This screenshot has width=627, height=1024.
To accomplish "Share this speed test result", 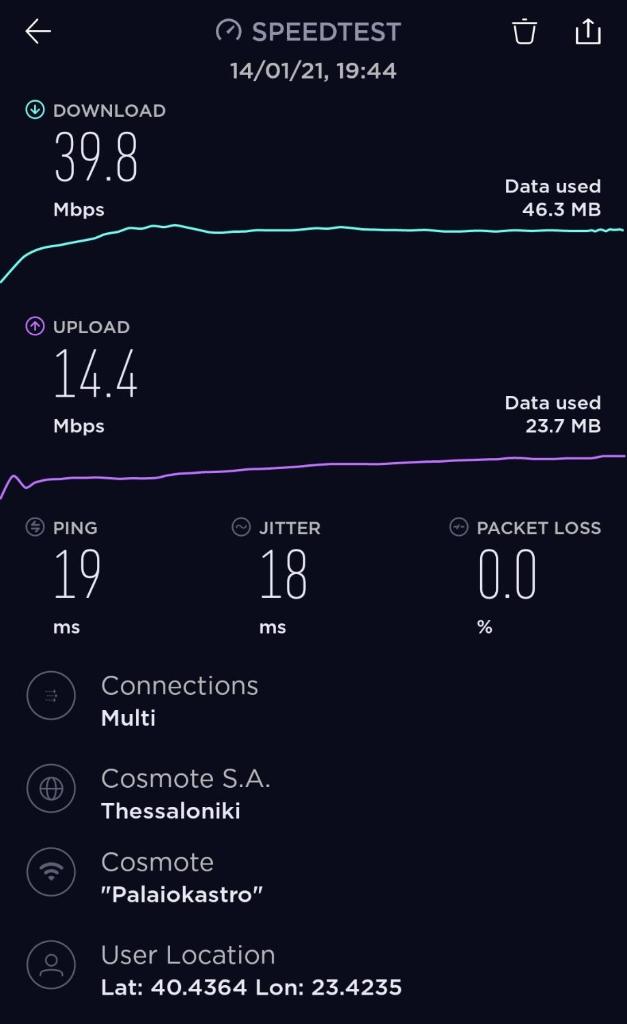I will tap(588, 31).
